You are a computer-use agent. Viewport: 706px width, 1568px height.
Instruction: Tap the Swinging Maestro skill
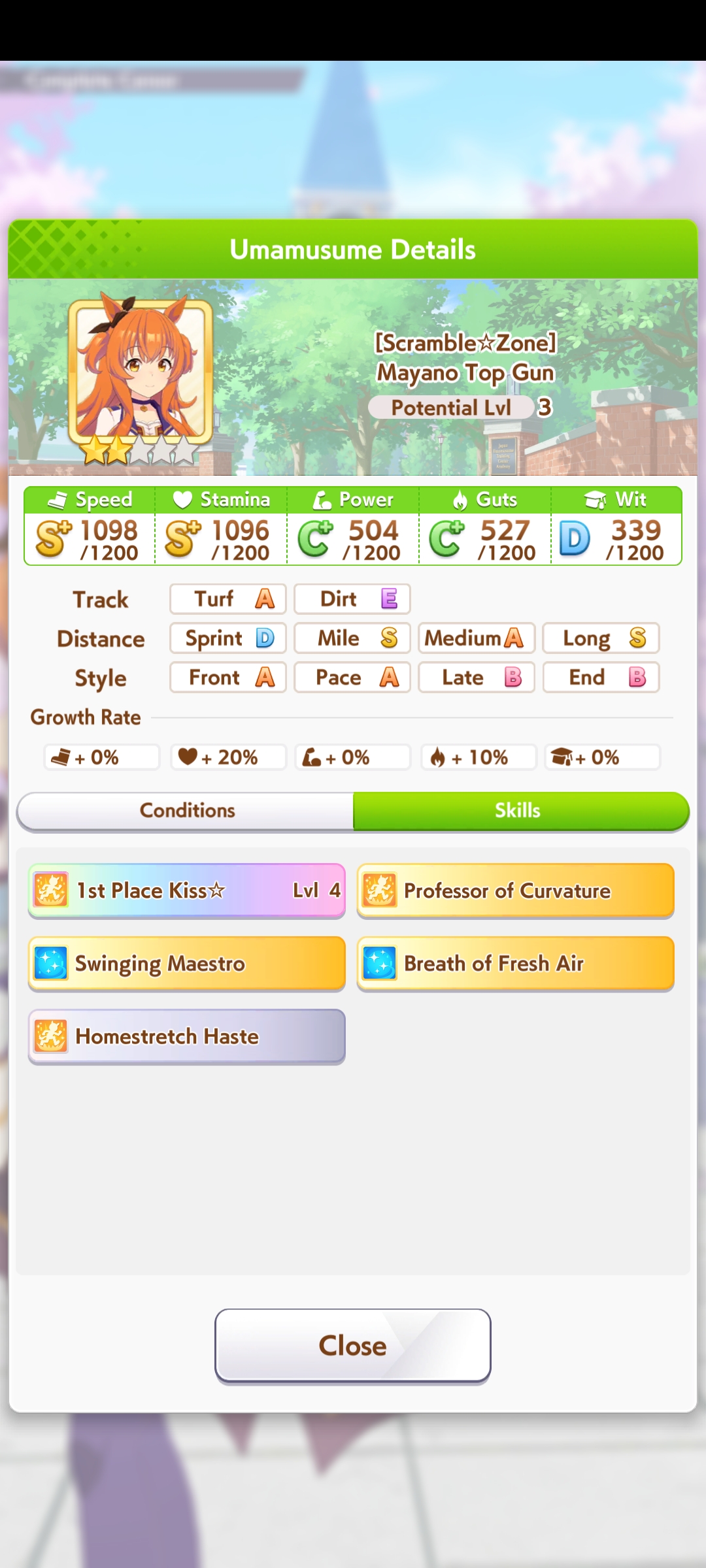[x=186, y=964]
